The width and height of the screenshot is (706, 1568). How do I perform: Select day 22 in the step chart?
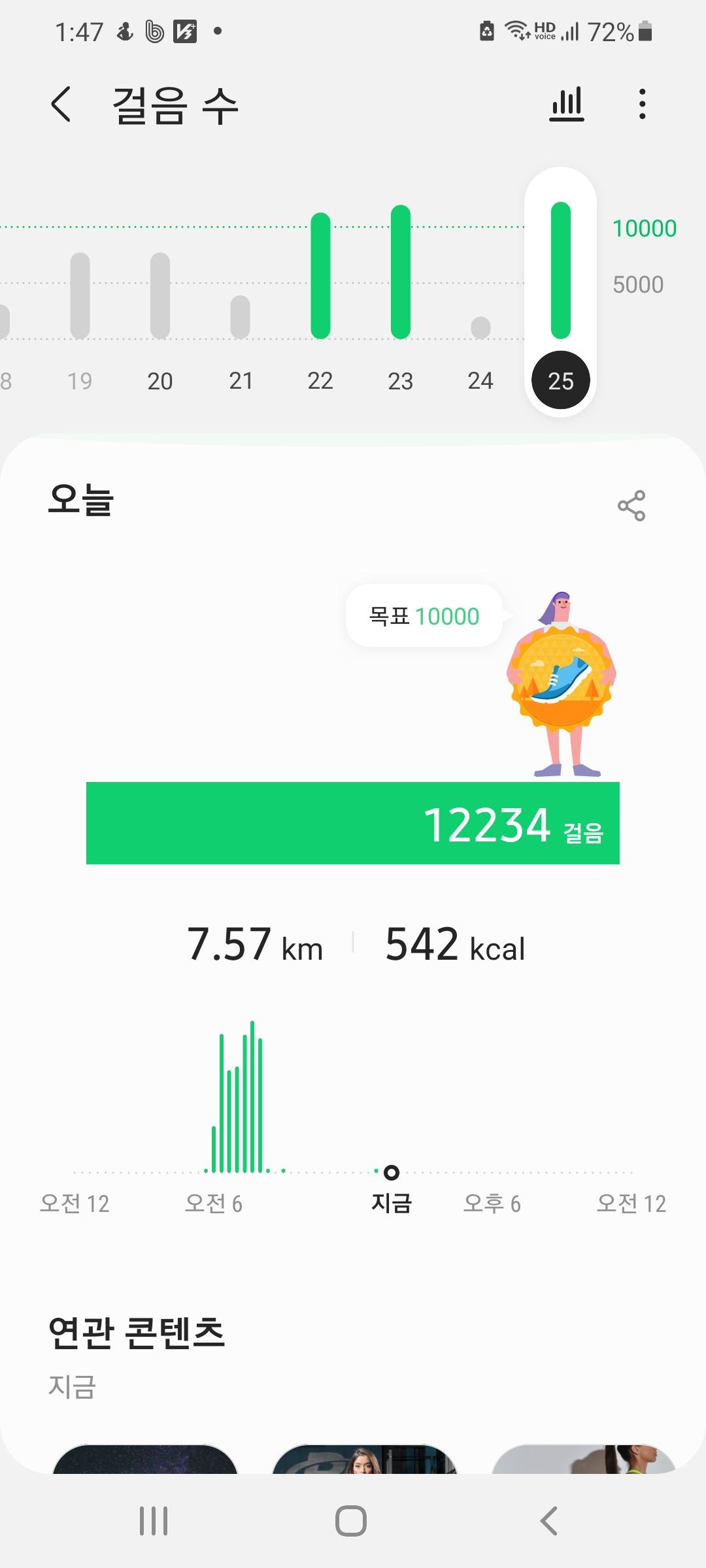point(320,380)
